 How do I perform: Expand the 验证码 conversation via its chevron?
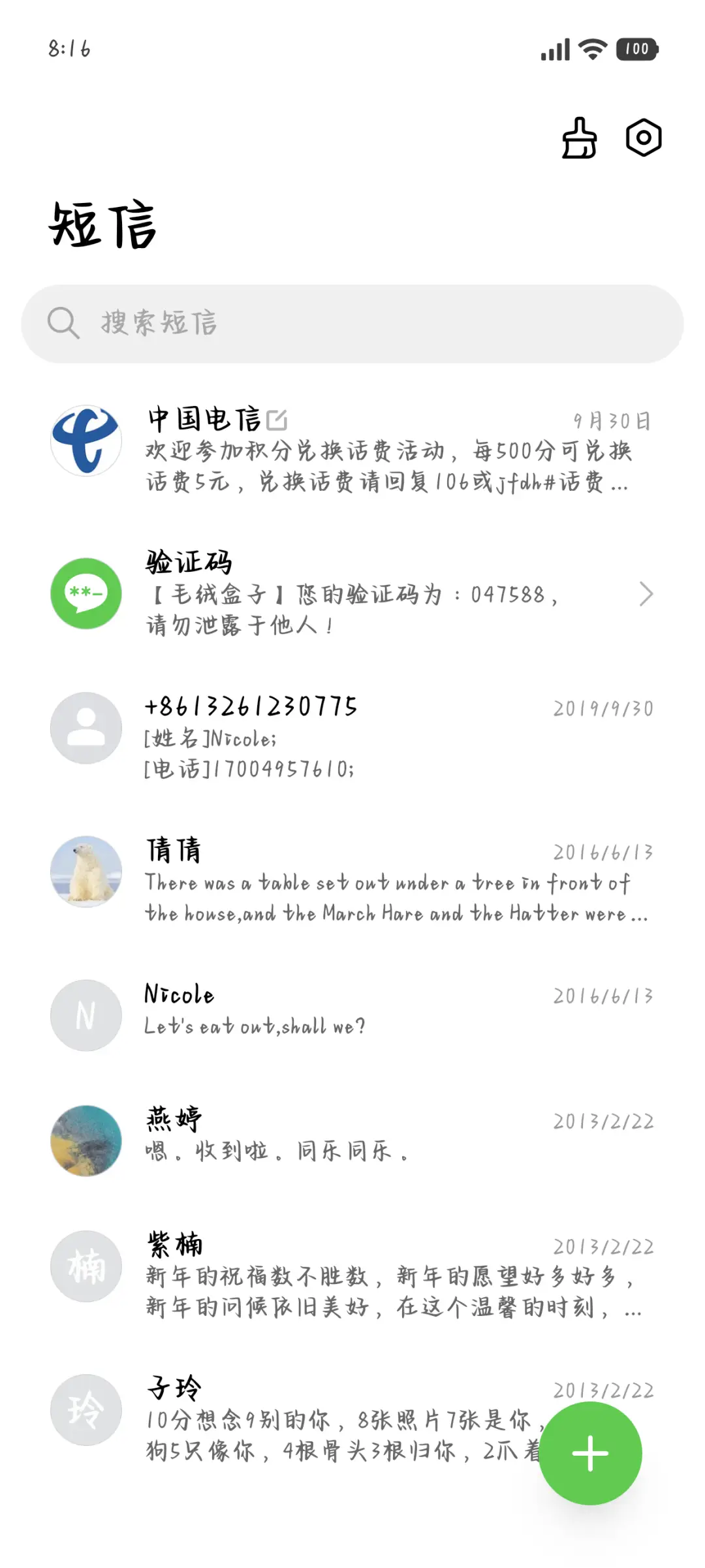[647, 594]
